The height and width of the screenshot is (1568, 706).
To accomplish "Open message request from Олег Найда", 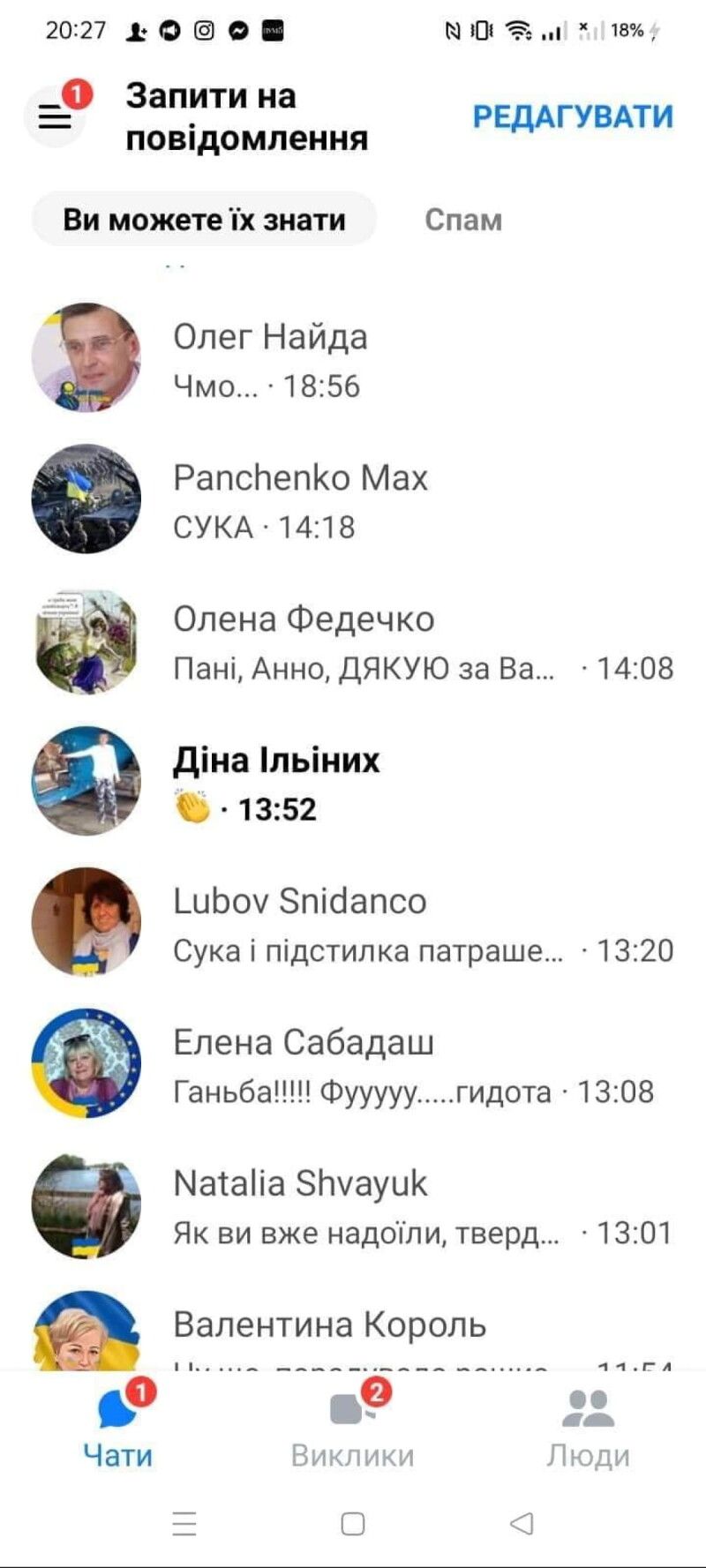I will point(353,359).
